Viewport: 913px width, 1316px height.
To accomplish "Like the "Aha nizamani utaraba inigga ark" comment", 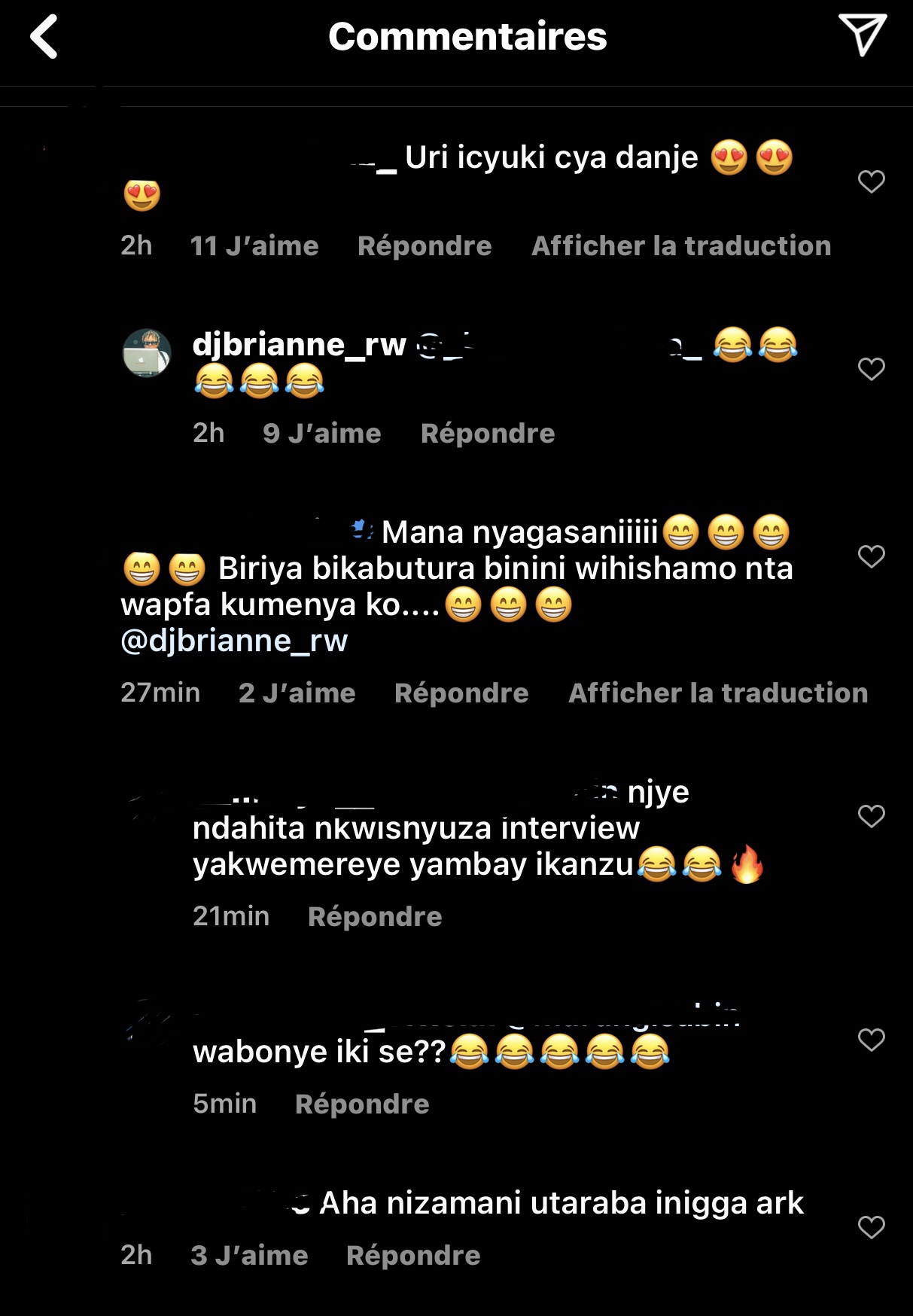I will 871,1227.
